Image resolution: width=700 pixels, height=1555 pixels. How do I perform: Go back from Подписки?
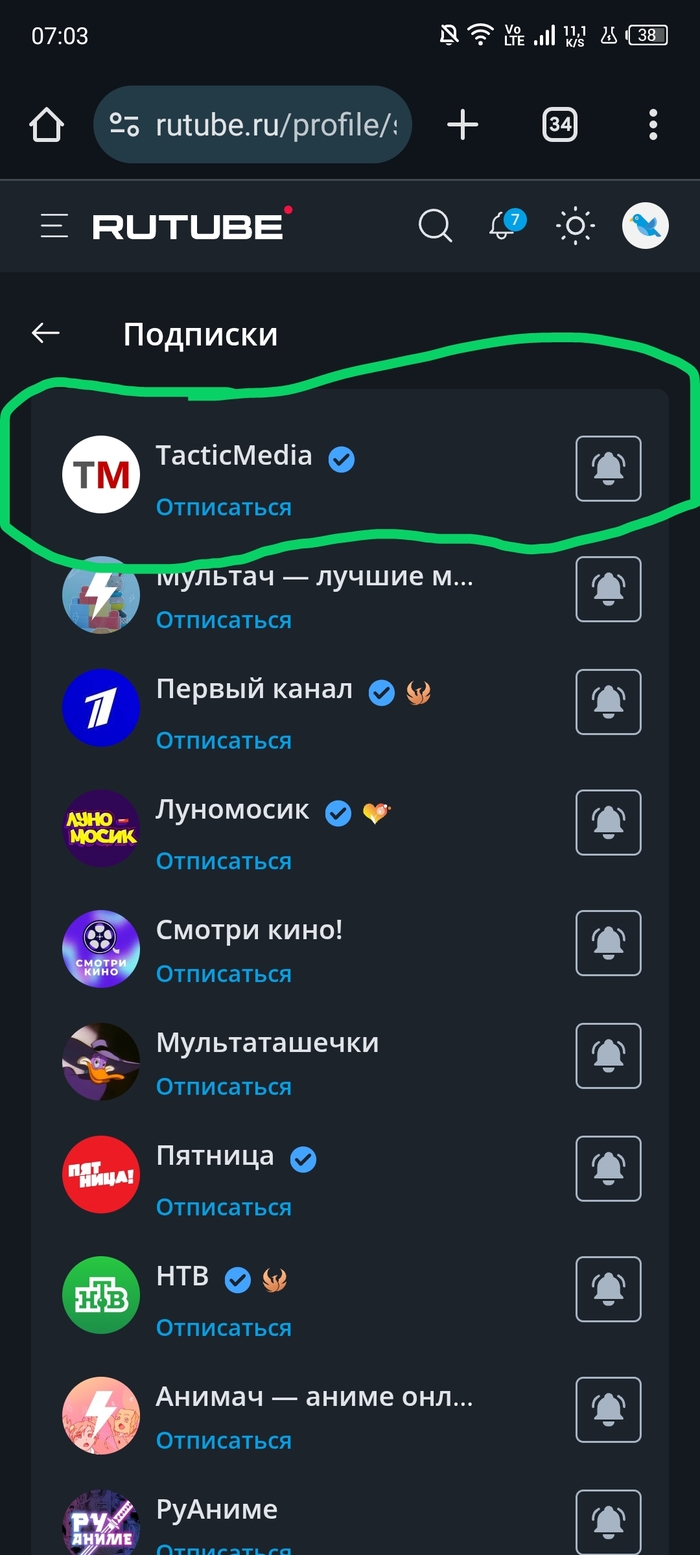(46, 334)
